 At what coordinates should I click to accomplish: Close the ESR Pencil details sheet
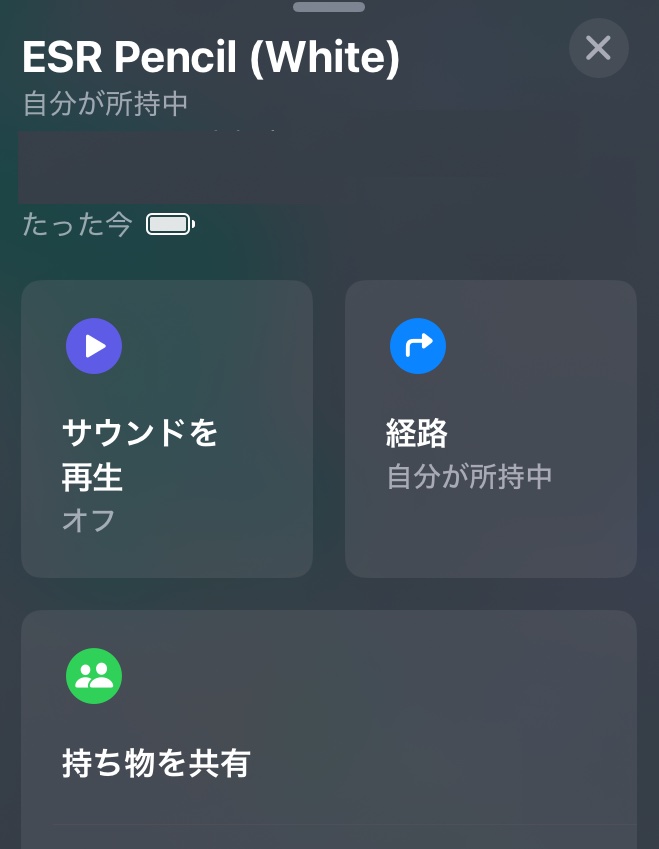point(598,48)
